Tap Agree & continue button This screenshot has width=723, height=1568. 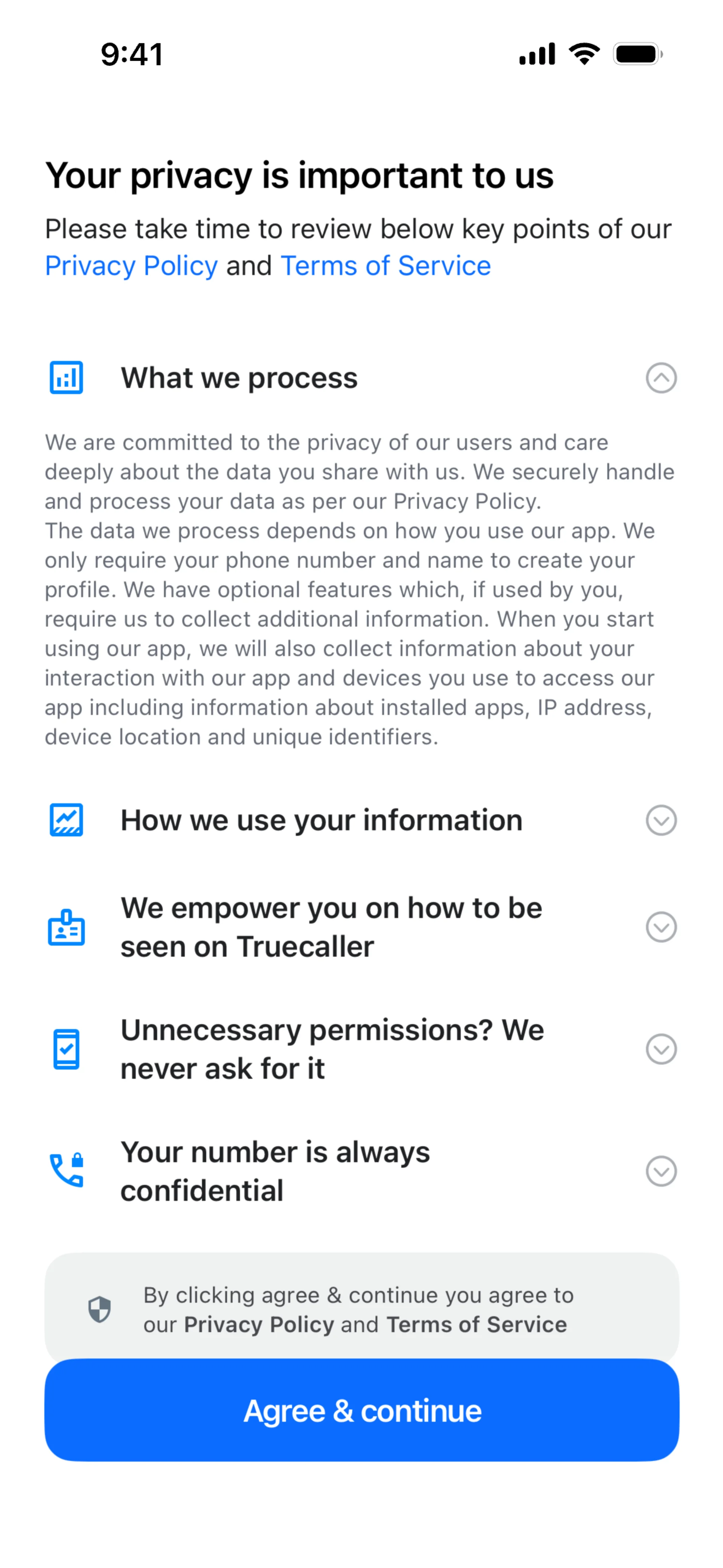click(x=361, y=1411)
